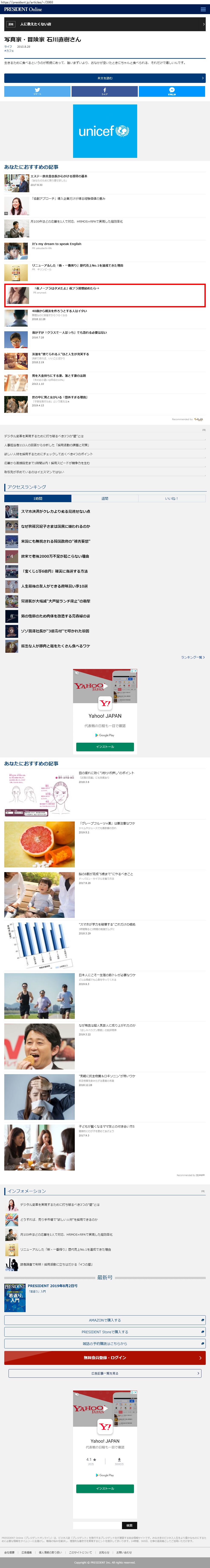Share this article on Twitter
The image size is (210, 1568).
click(37, 91)
